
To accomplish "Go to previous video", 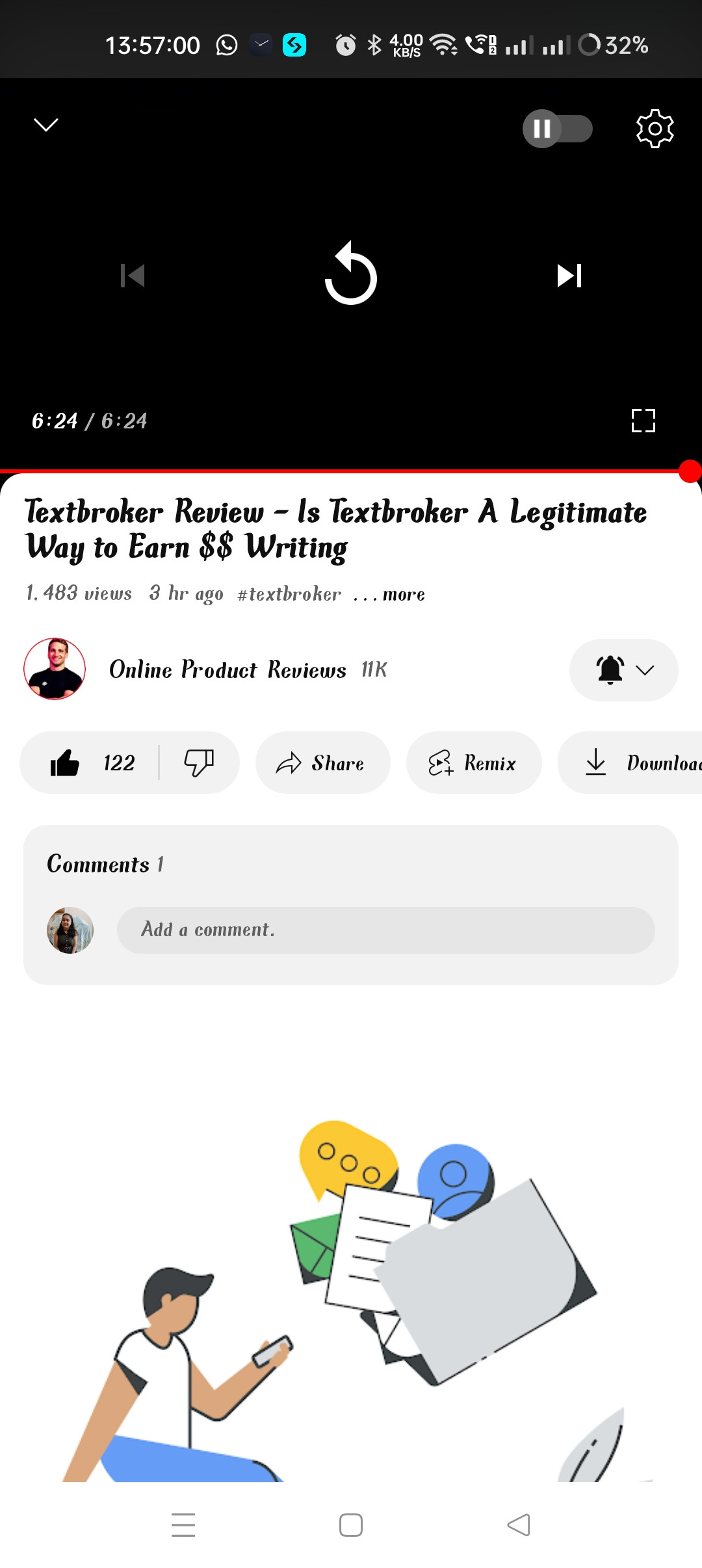I will [x=133, y=276].
